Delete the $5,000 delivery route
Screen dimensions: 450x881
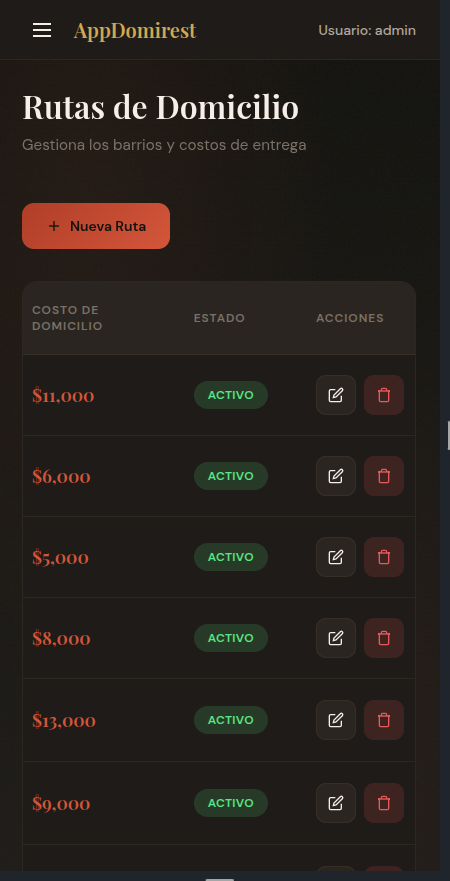coord(384,557)
